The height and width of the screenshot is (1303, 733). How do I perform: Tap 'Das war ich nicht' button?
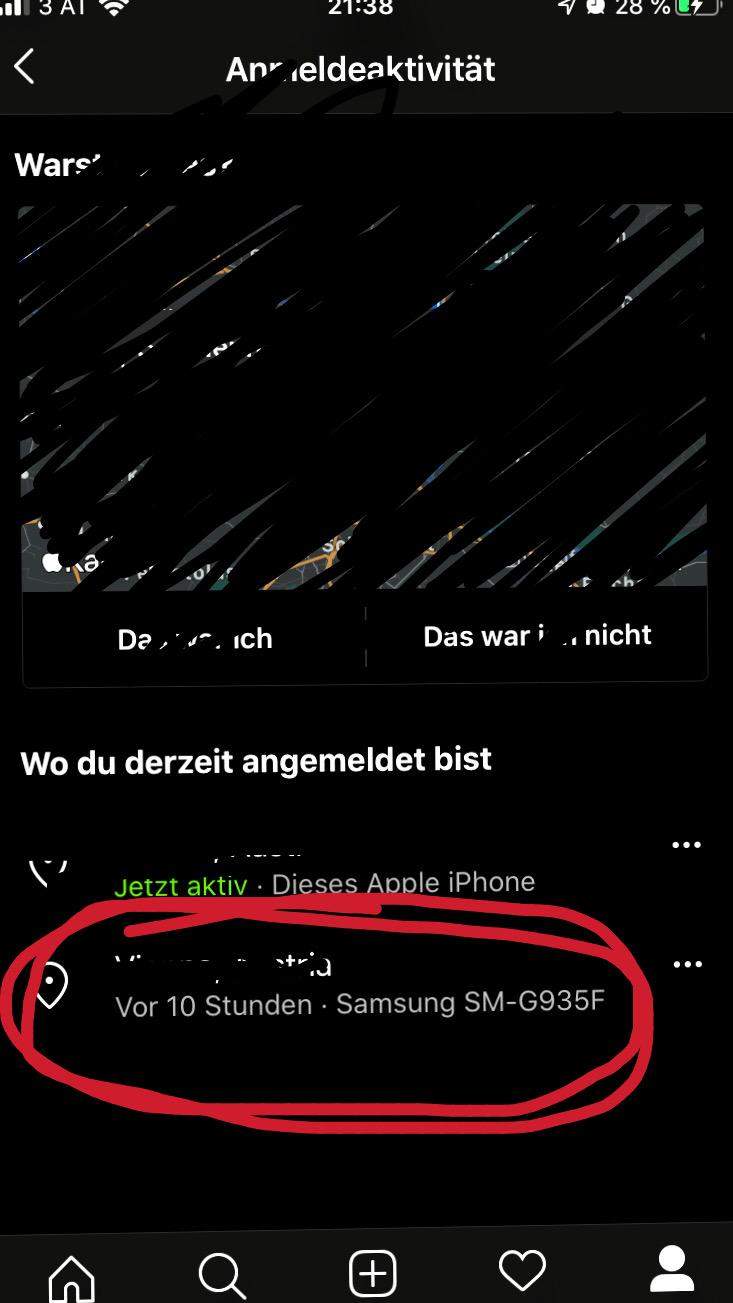point(537,636)
